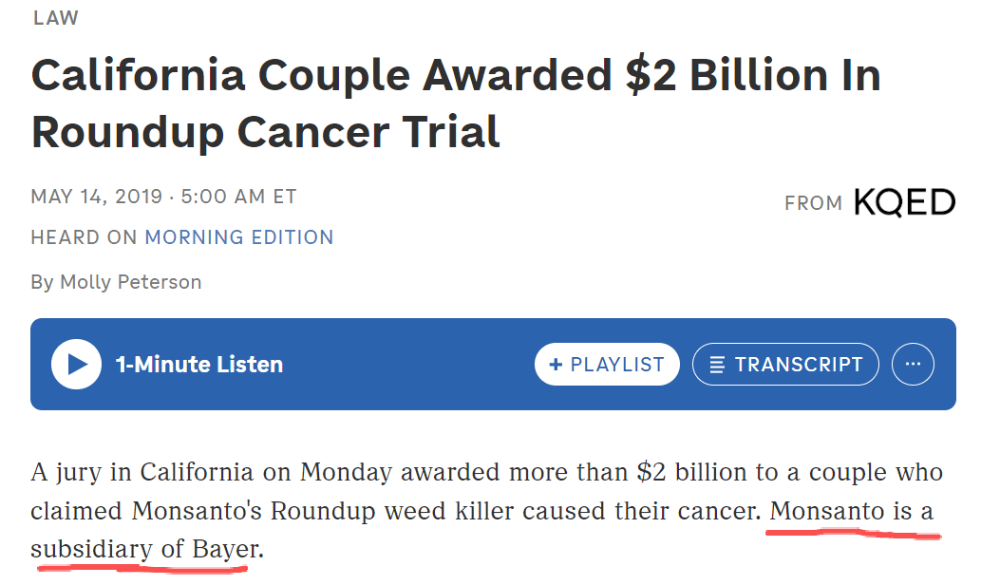Image resolution: width=1000 pixels, height=580 pixels.
Task: Add the story to the playlist
Action: click(606, 364)
